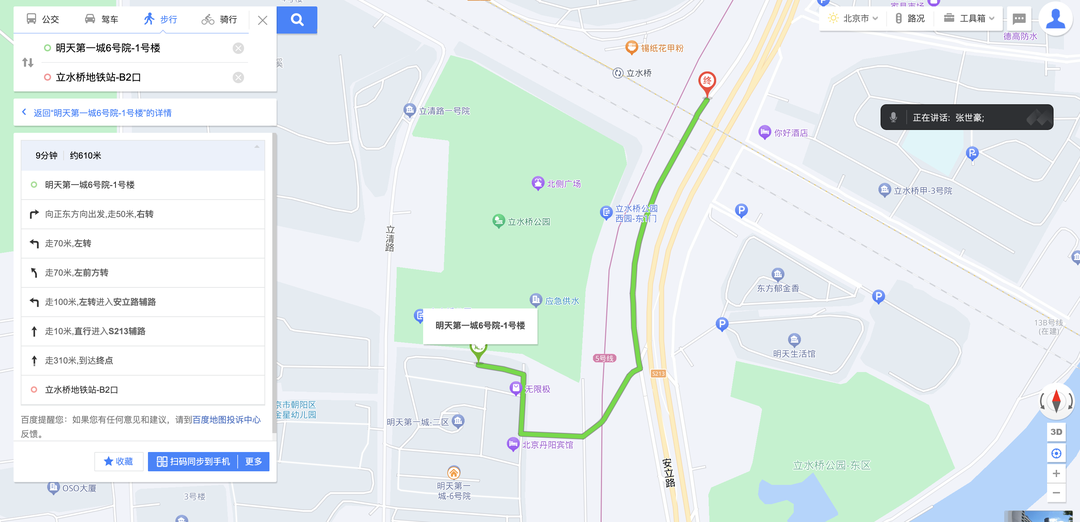
Task: Save route with 收藏 button
Action: 119,461
